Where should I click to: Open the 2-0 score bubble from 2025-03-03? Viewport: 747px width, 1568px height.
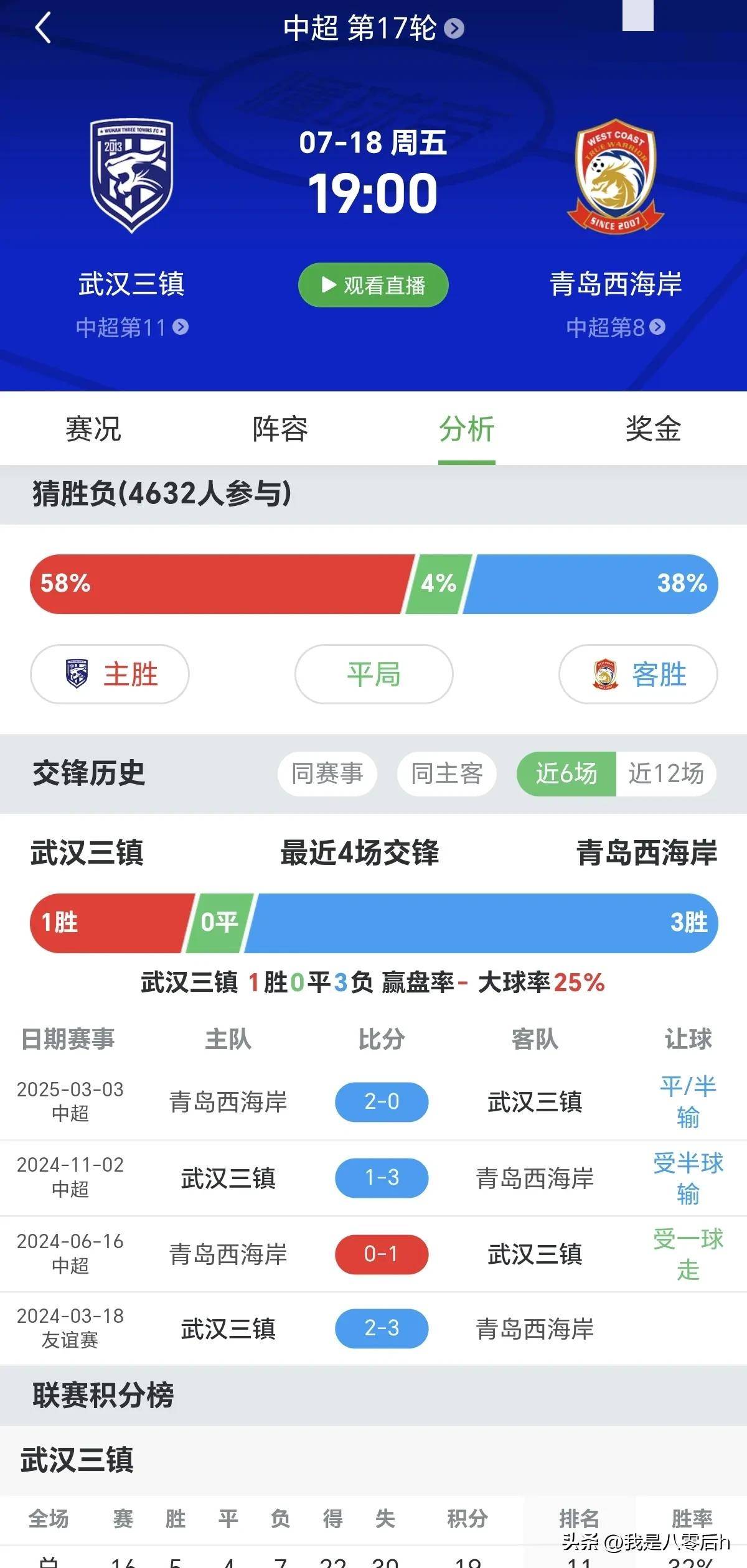point(382,1101)
